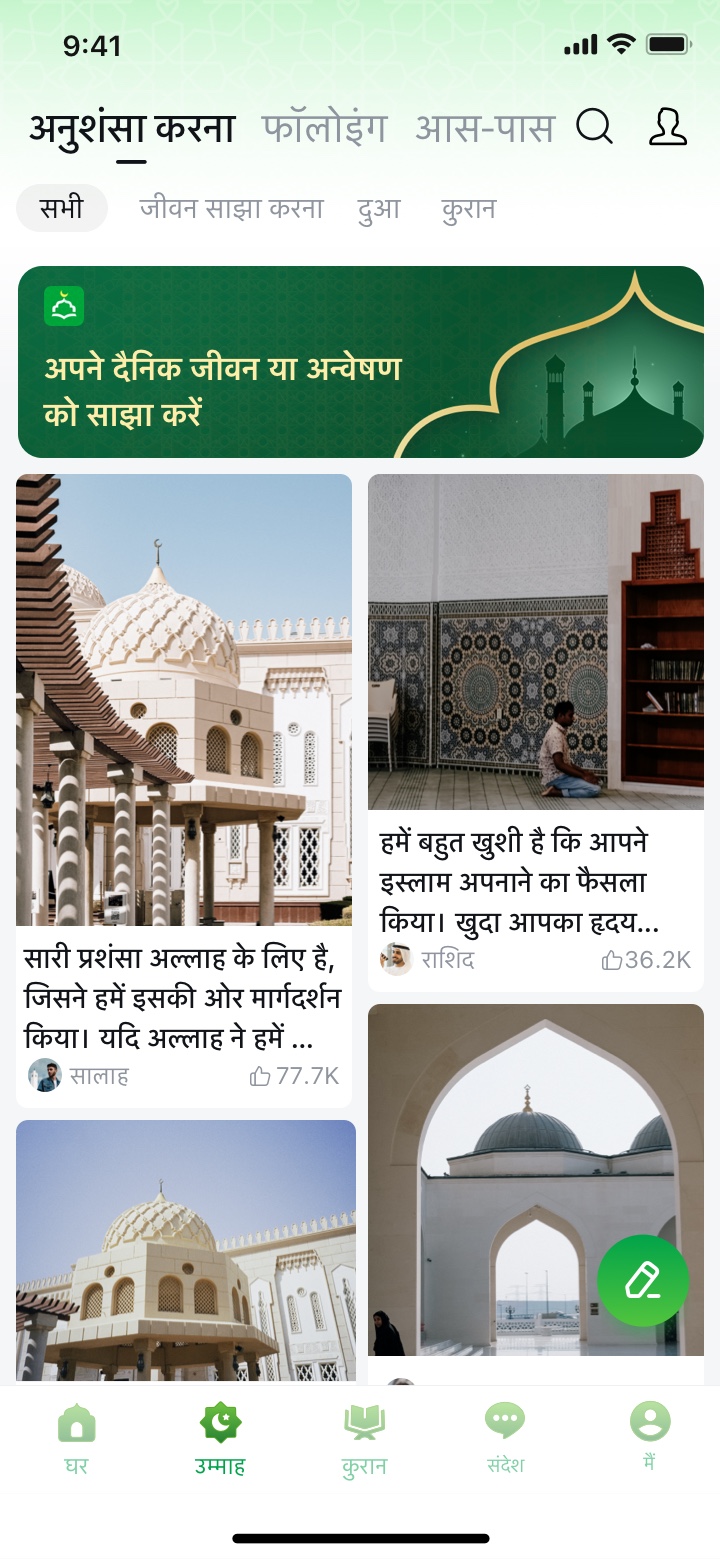
Task: Select the सभी filter chip
Action: (61, 208)
